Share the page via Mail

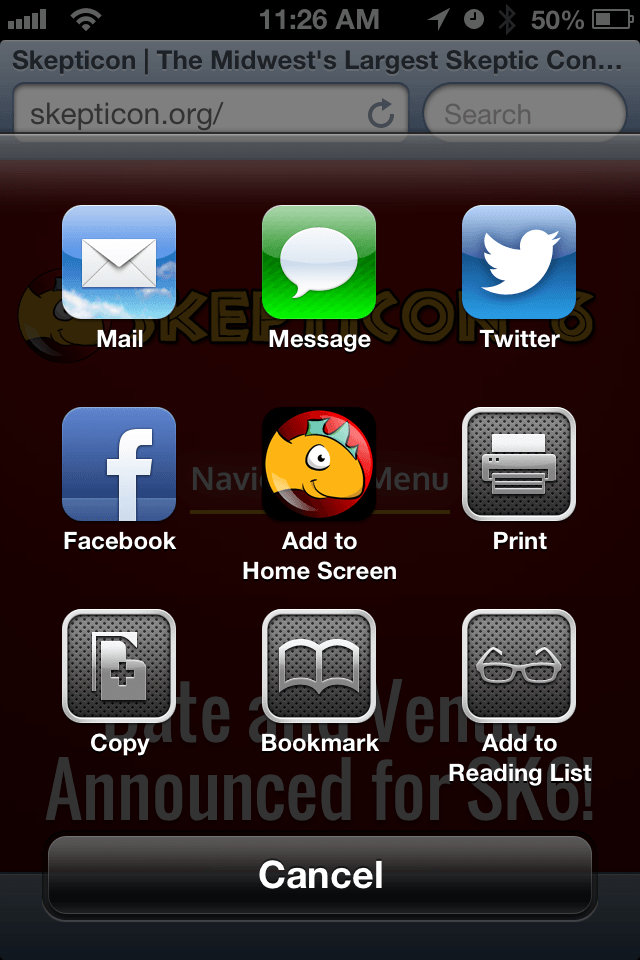(119, 263)
